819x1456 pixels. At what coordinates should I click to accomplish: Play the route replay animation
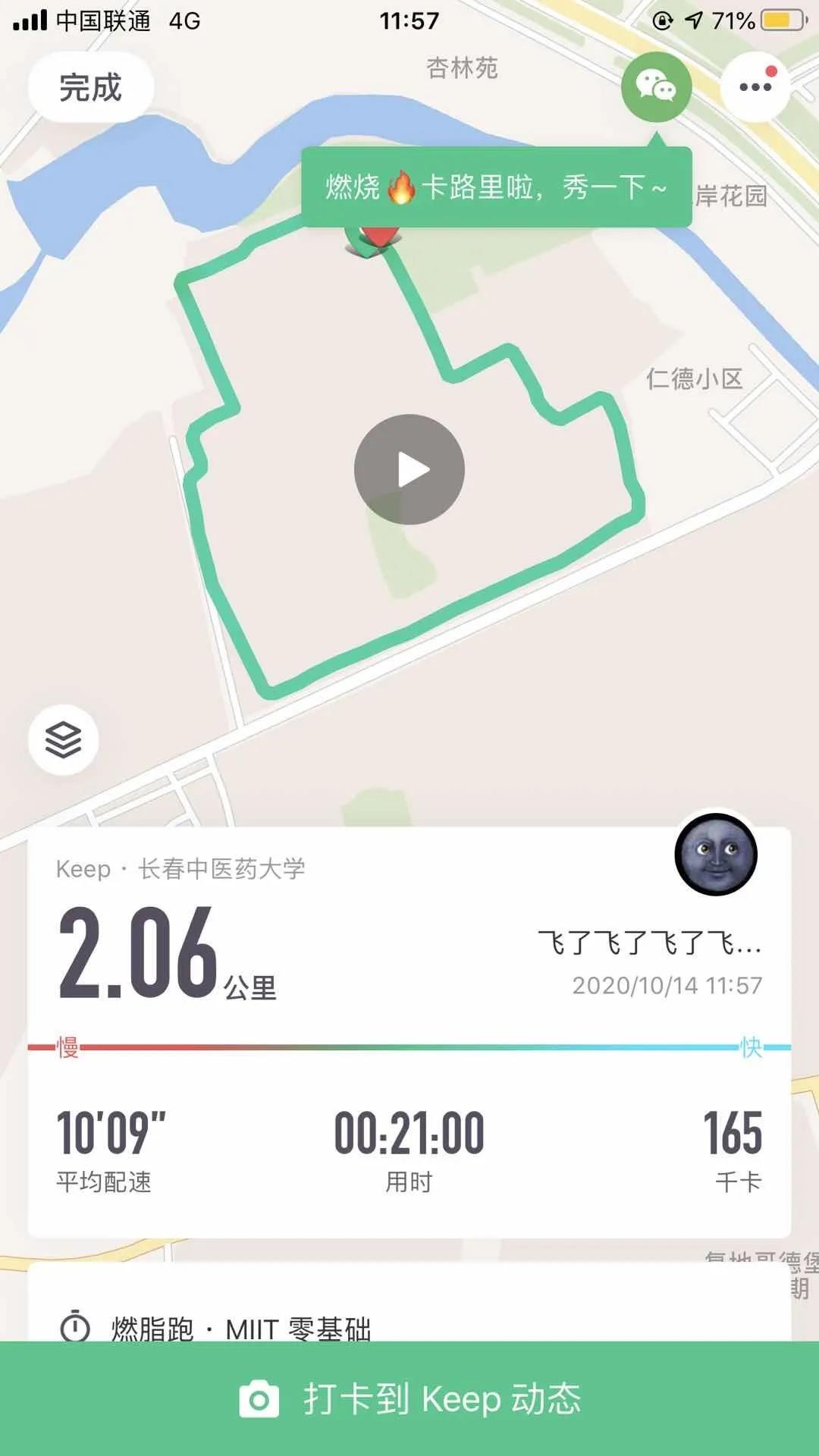tap(409, 469)
